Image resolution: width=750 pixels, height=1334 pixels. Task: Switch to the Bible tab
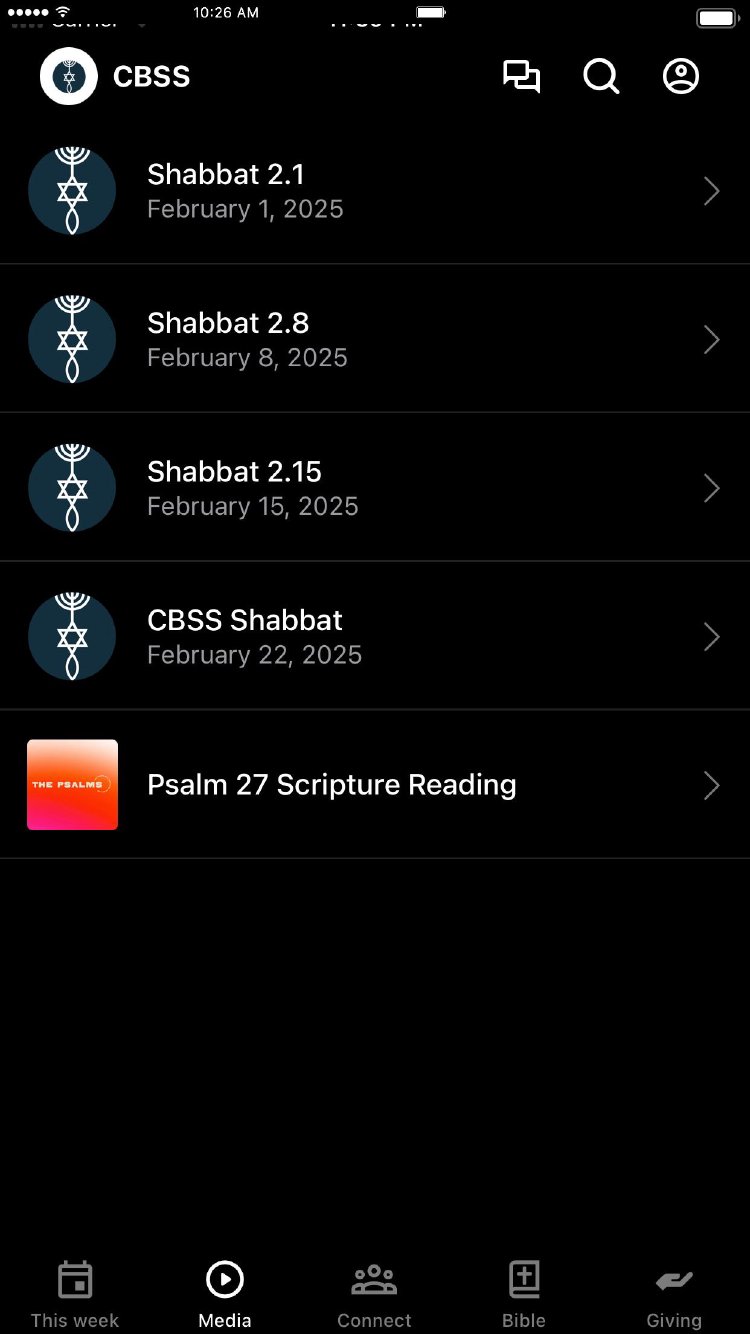524,1294
